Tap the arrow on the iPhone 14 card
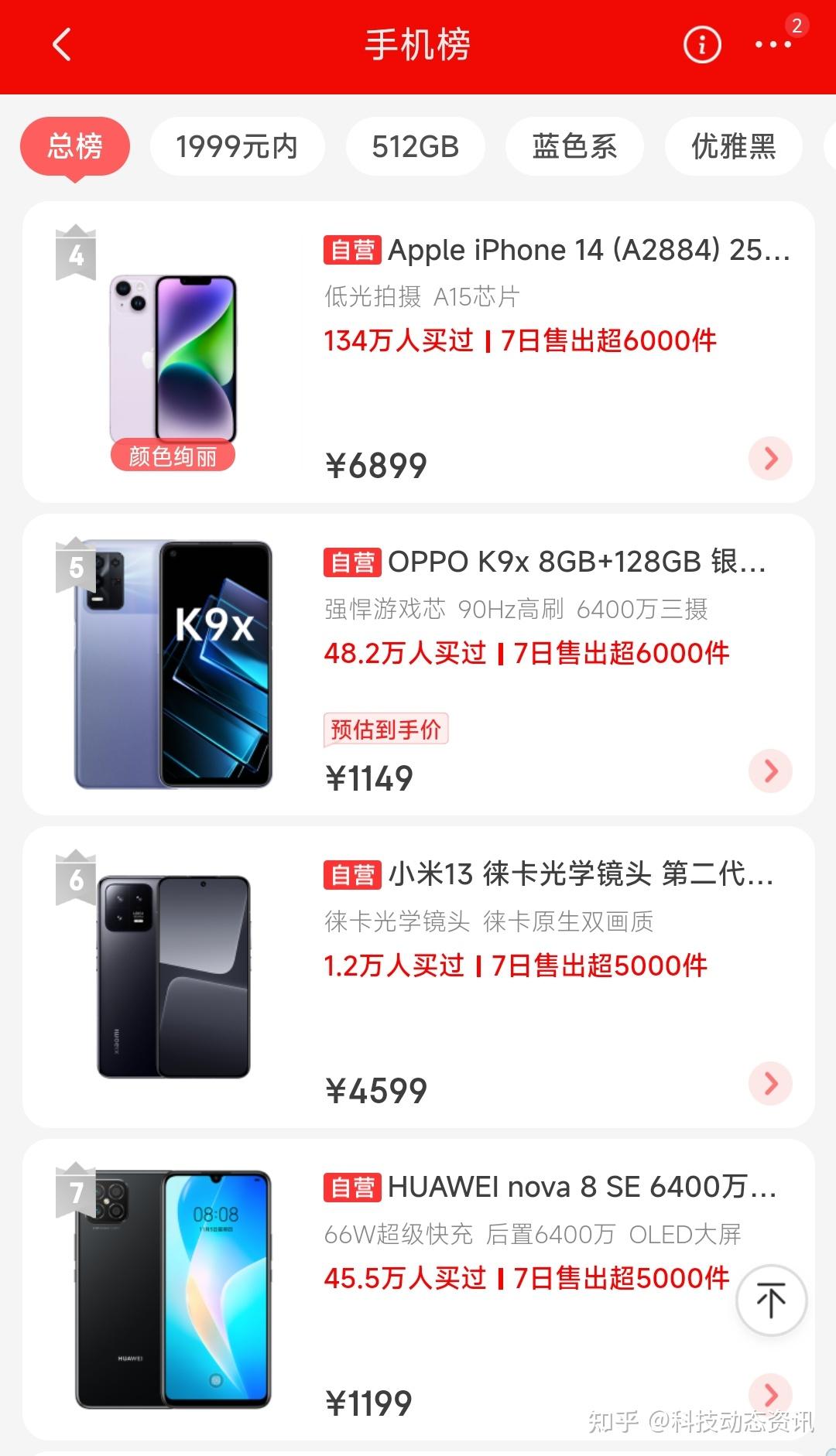This screenshot has height=1456, width=836. coord(770,458)
